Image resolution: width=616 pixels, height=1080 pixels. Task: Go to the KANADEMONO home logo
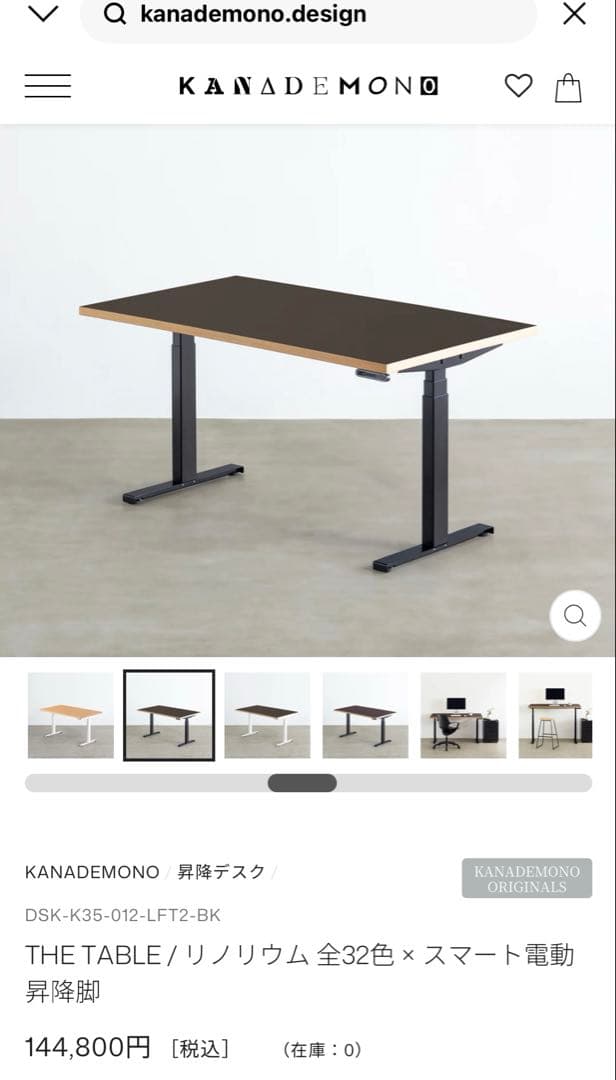(308, 87)
